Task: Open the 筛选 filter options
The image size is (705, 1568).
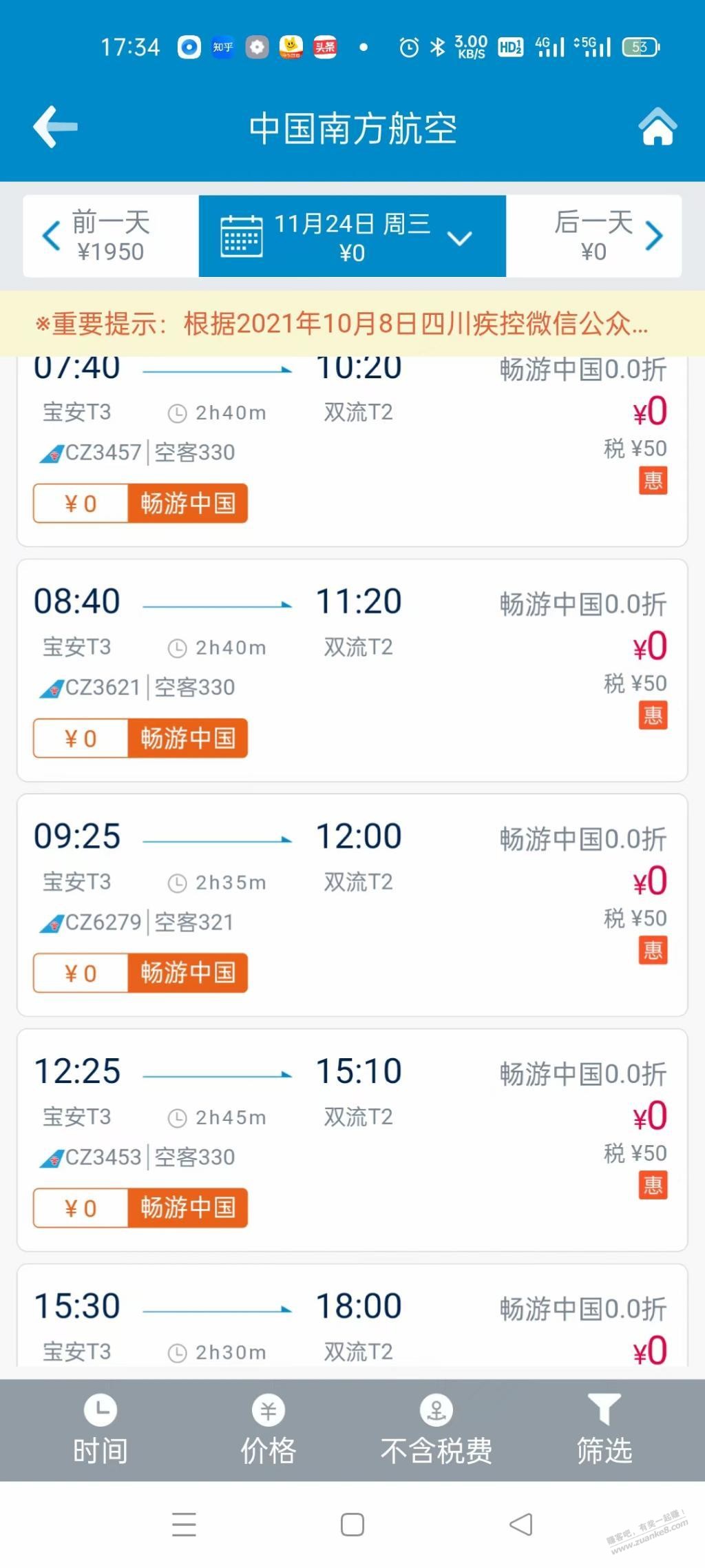Action: click(604, 1430)
